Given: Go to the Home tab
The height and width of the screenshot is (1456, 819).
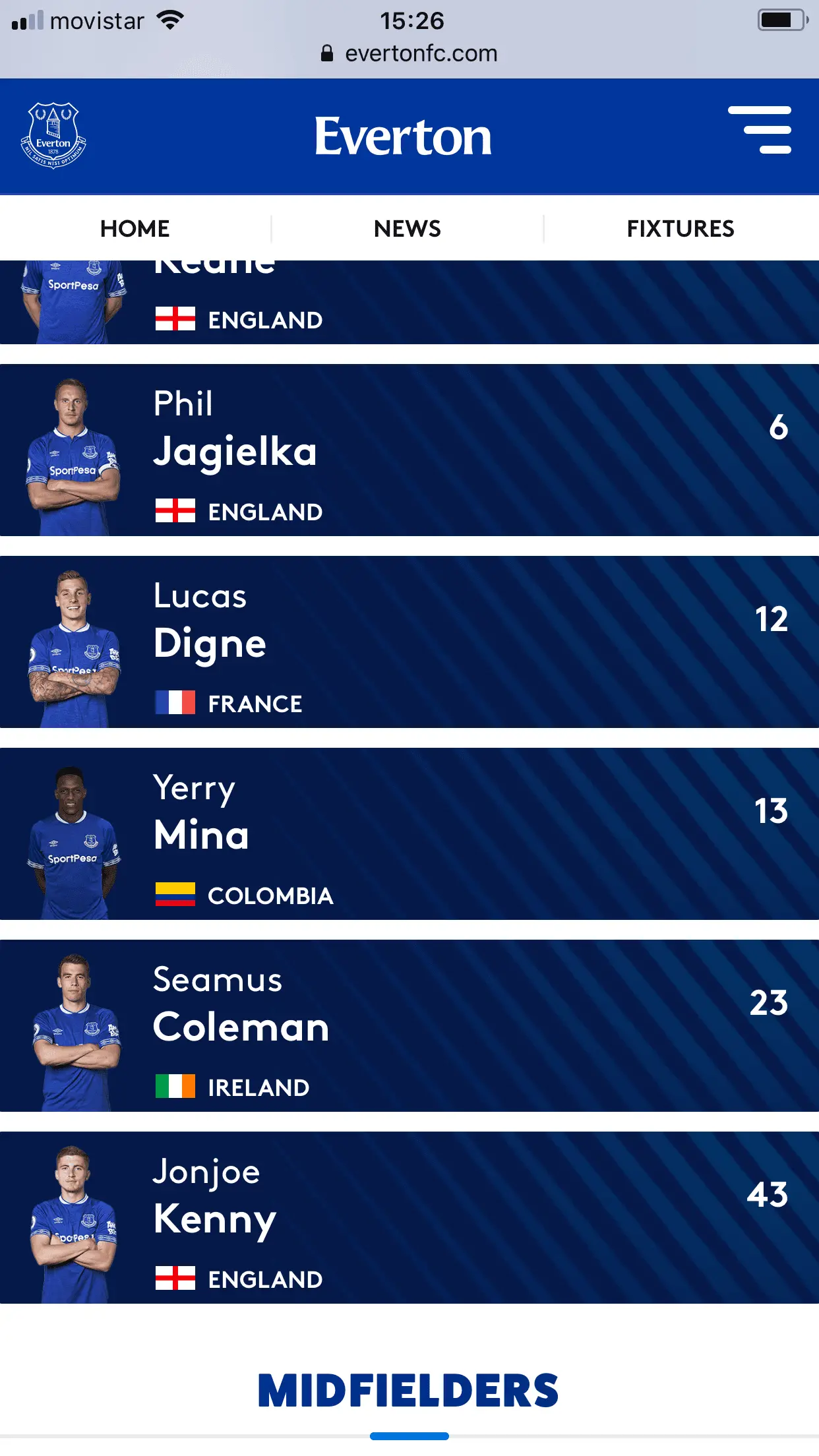Looking at the screenshot, I should pyautogui.click(x=135, y=229).
